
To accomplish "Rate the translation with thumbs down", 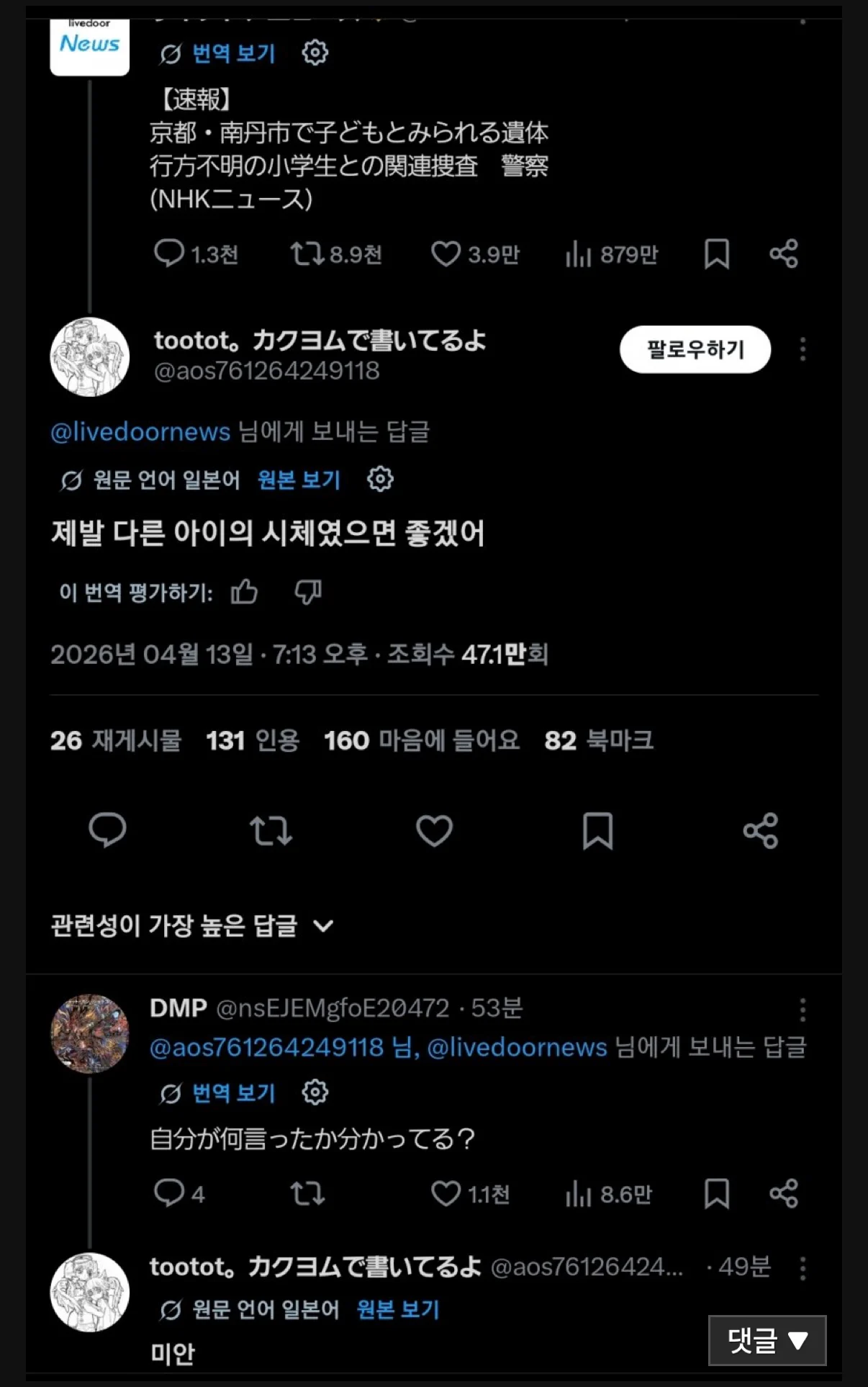I will pyautogui.click(x=308, y=592).
